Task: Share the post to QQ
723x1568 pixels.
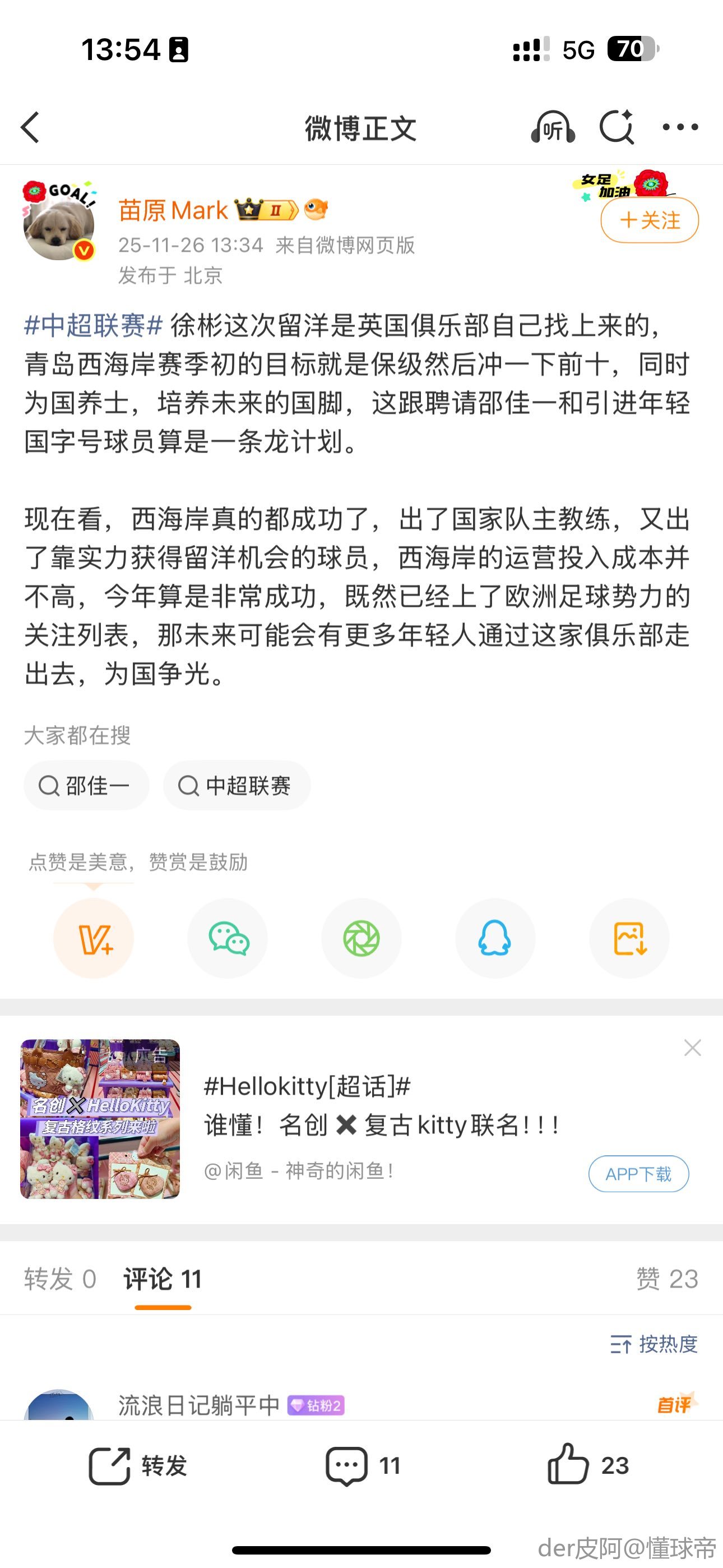Action: coord(495,939)
